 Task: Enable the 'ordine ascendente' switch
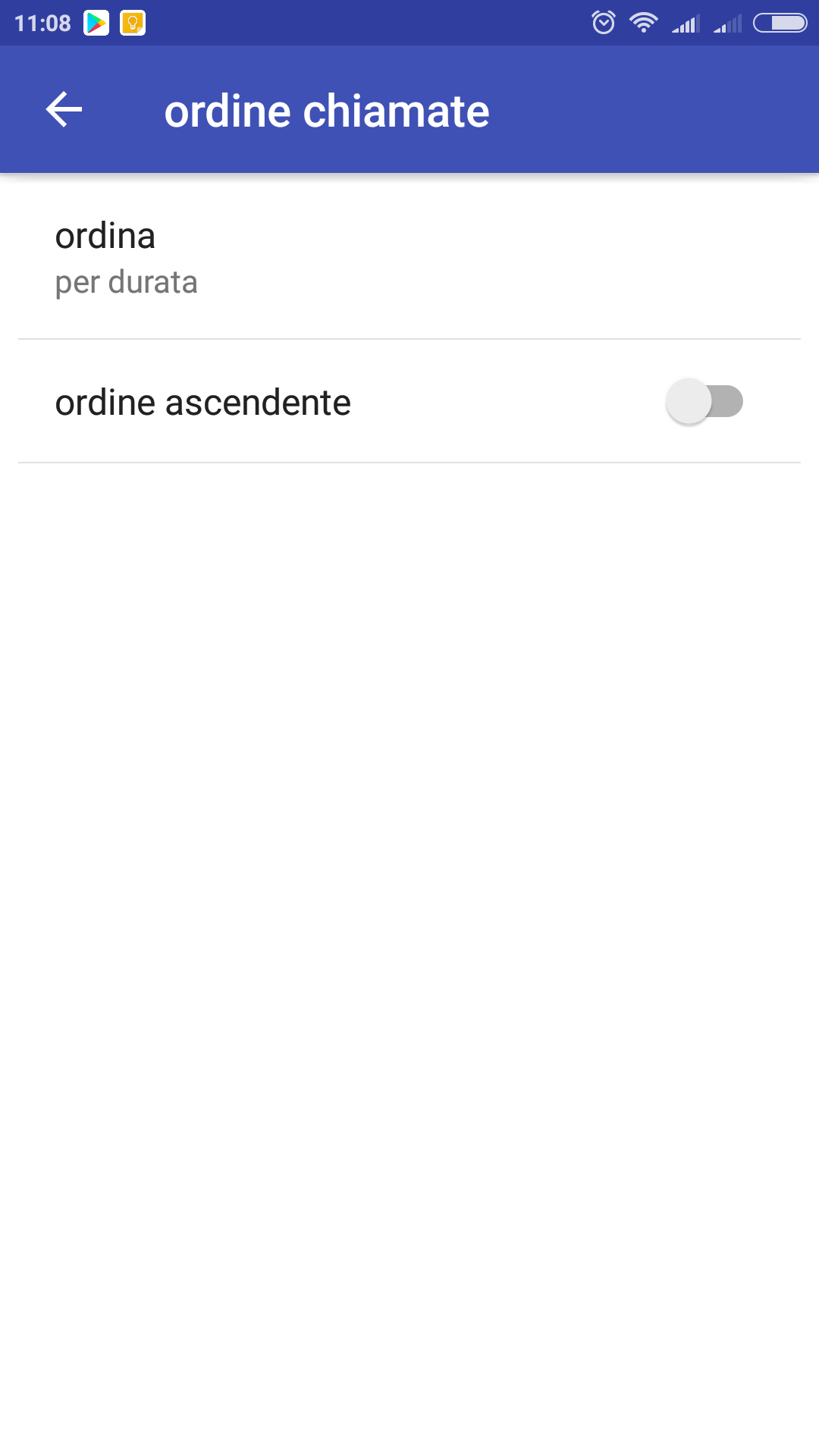pos(704,401)
